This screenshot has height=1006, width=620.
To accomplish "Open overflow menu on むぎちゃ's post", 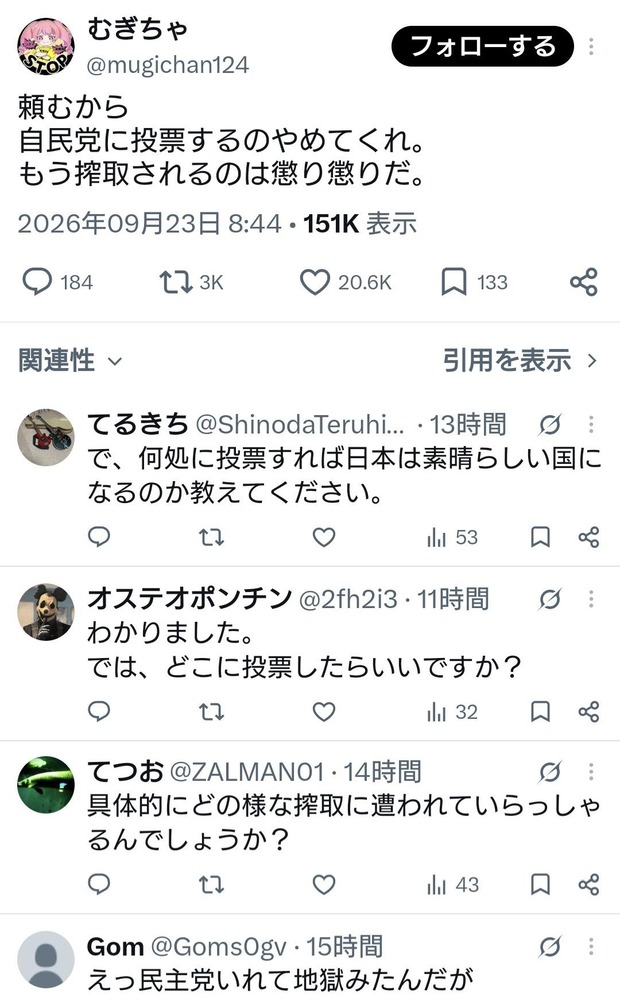I will (x=591, y=46).
